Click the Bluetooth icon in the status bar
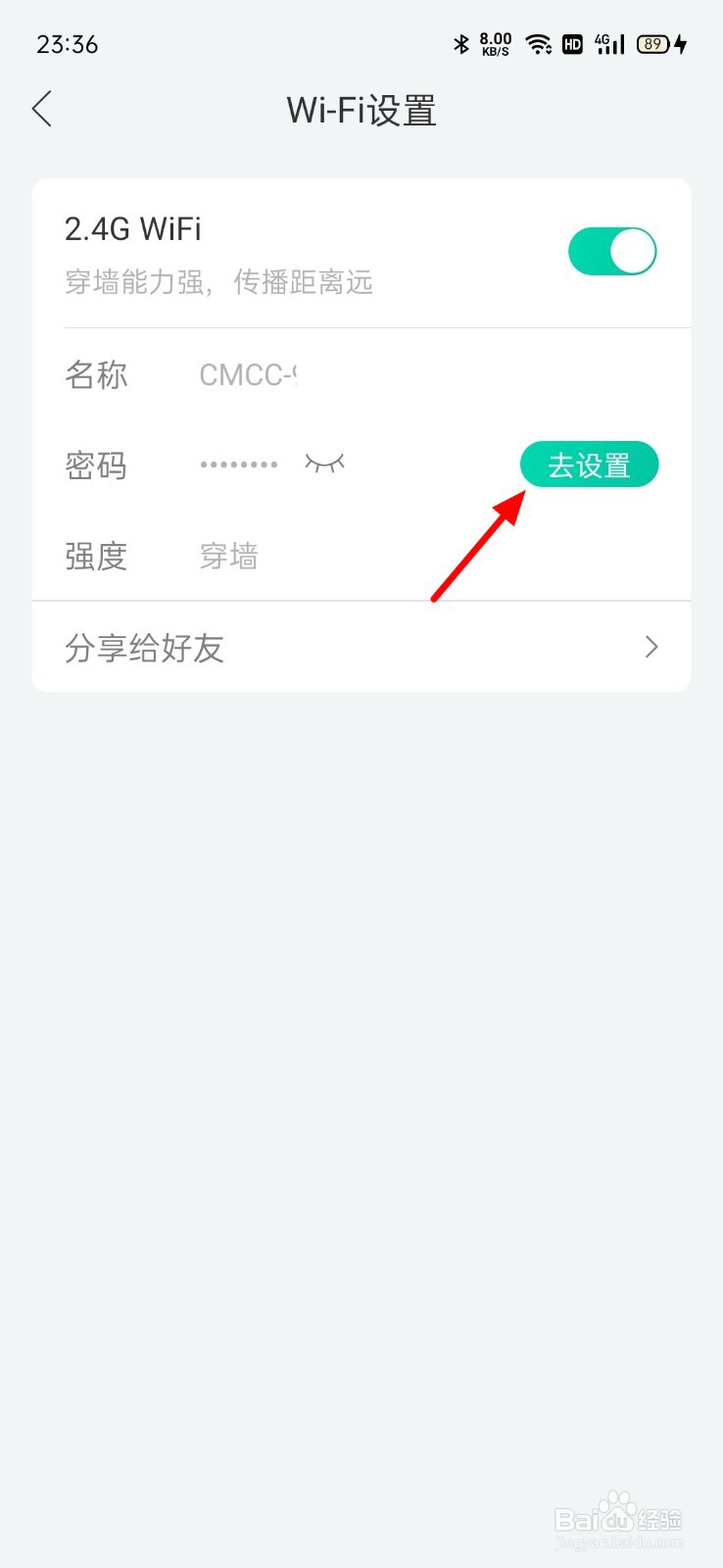 coord(459,43)
